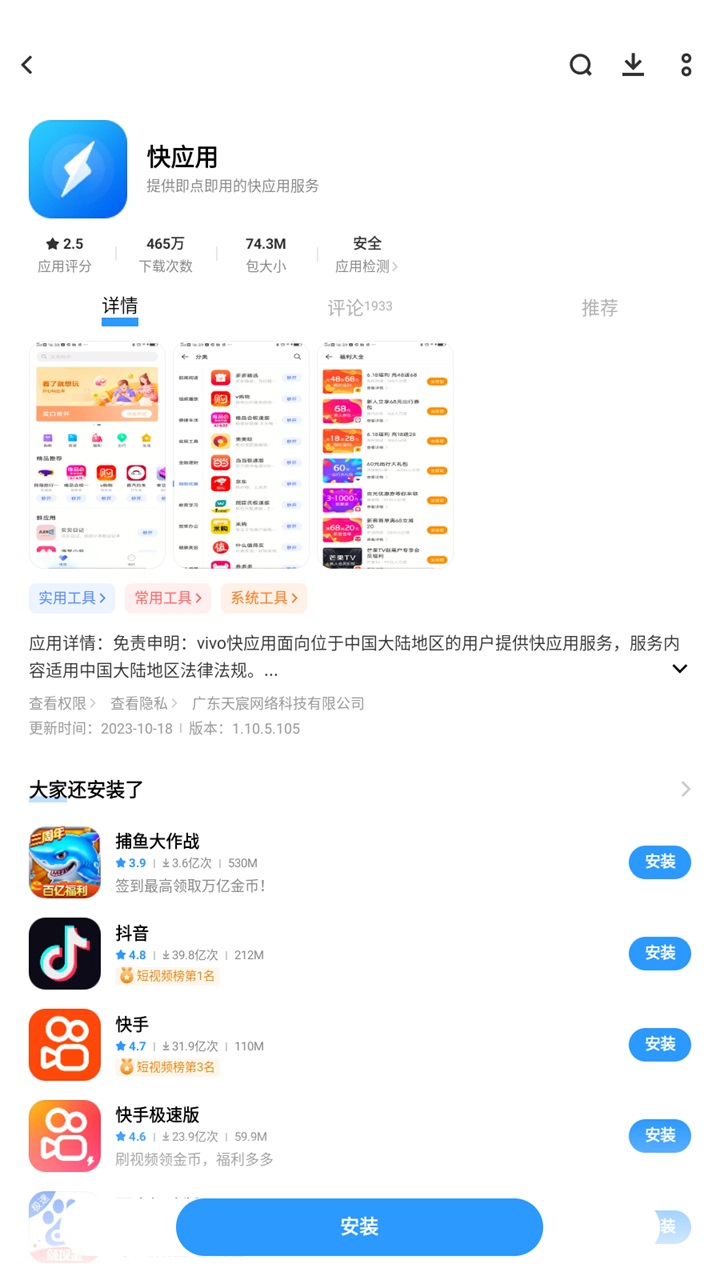The width and height of the screenshot is (720, 1280).
Task: Open the 福利大全 screenshot preview
Action: click(385, 455)
